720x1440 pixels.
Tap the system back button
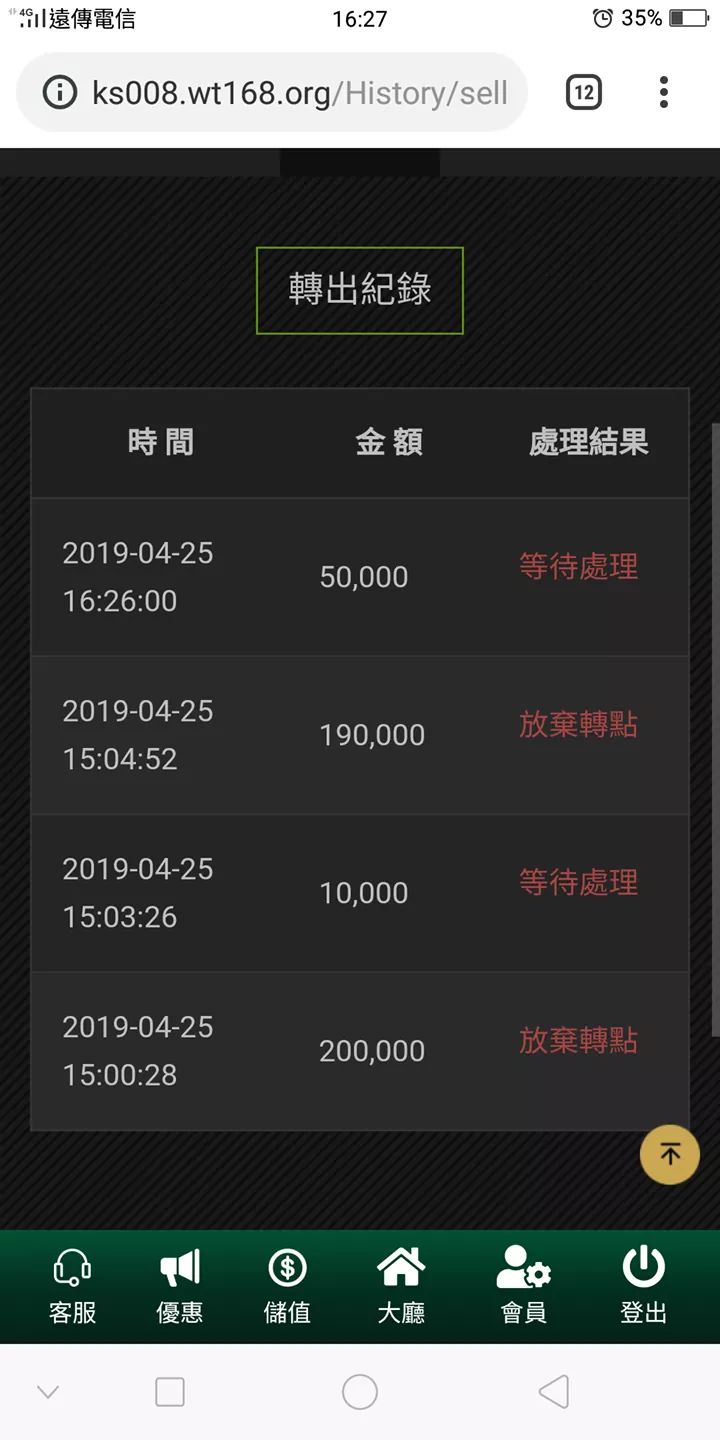click(553, 1391)
